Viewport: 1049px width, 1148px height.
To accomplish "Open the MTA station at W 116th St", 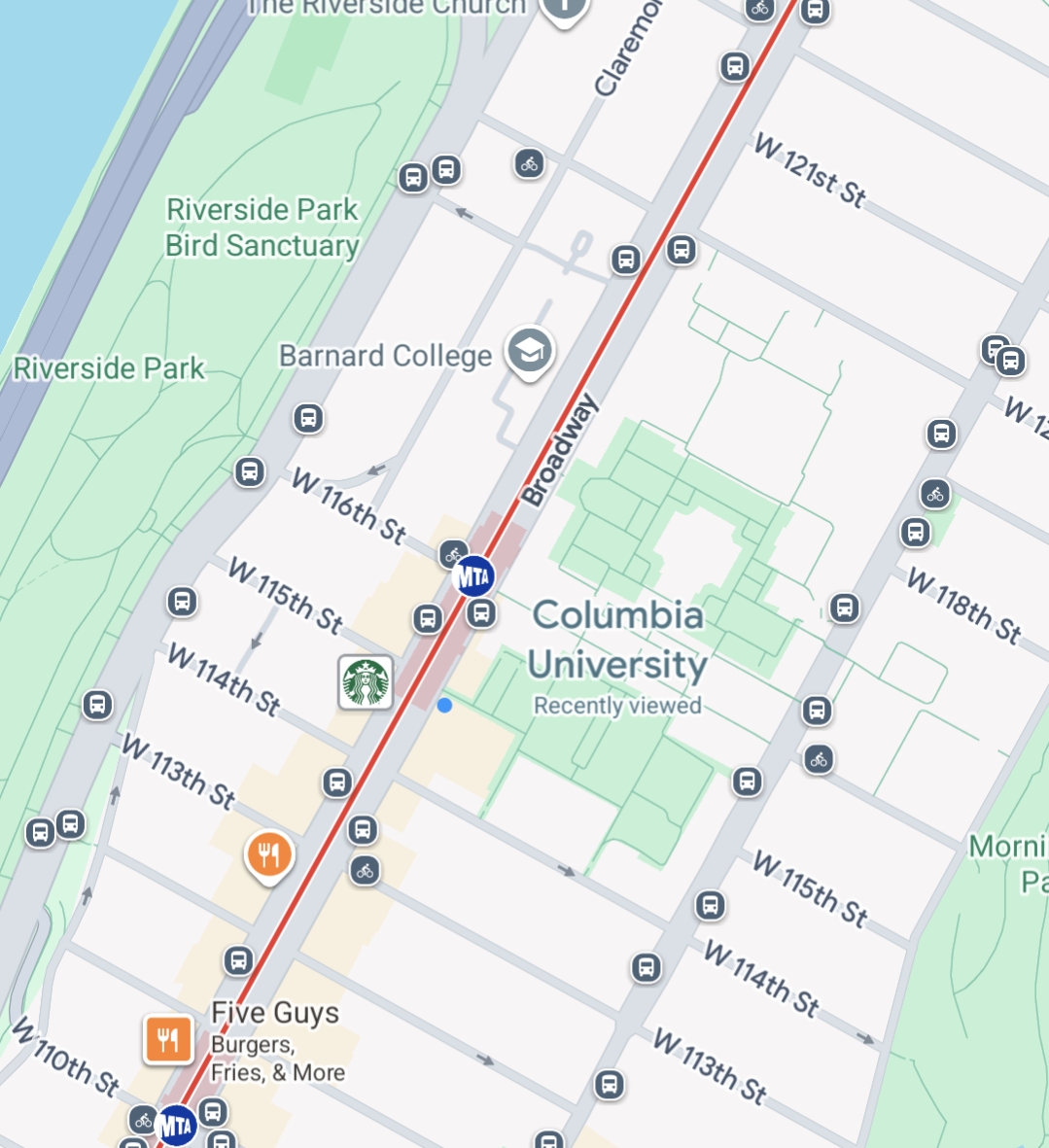I will 473,577.
